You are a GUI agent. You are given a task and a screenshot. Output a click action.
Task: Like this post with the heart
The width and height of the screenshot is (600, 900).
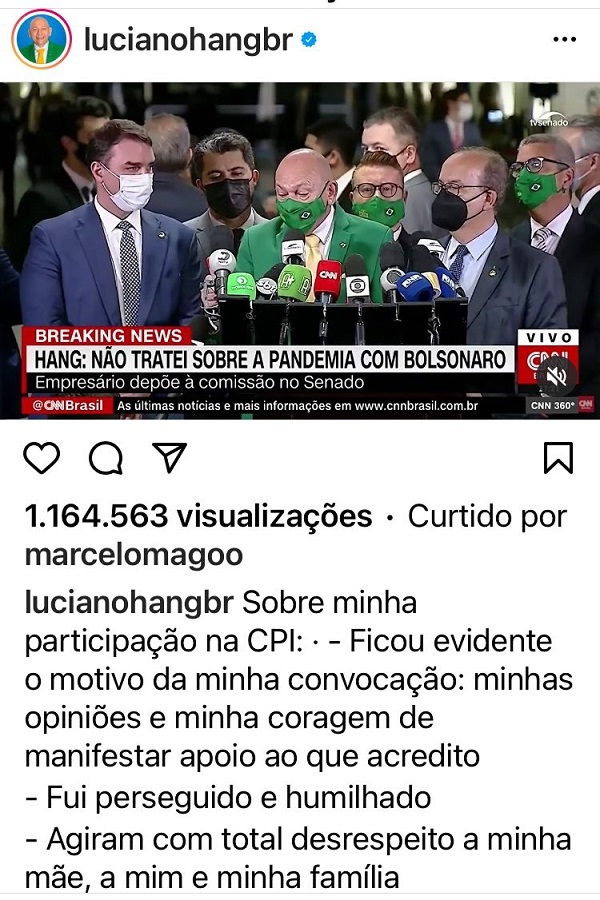[42, 458]
